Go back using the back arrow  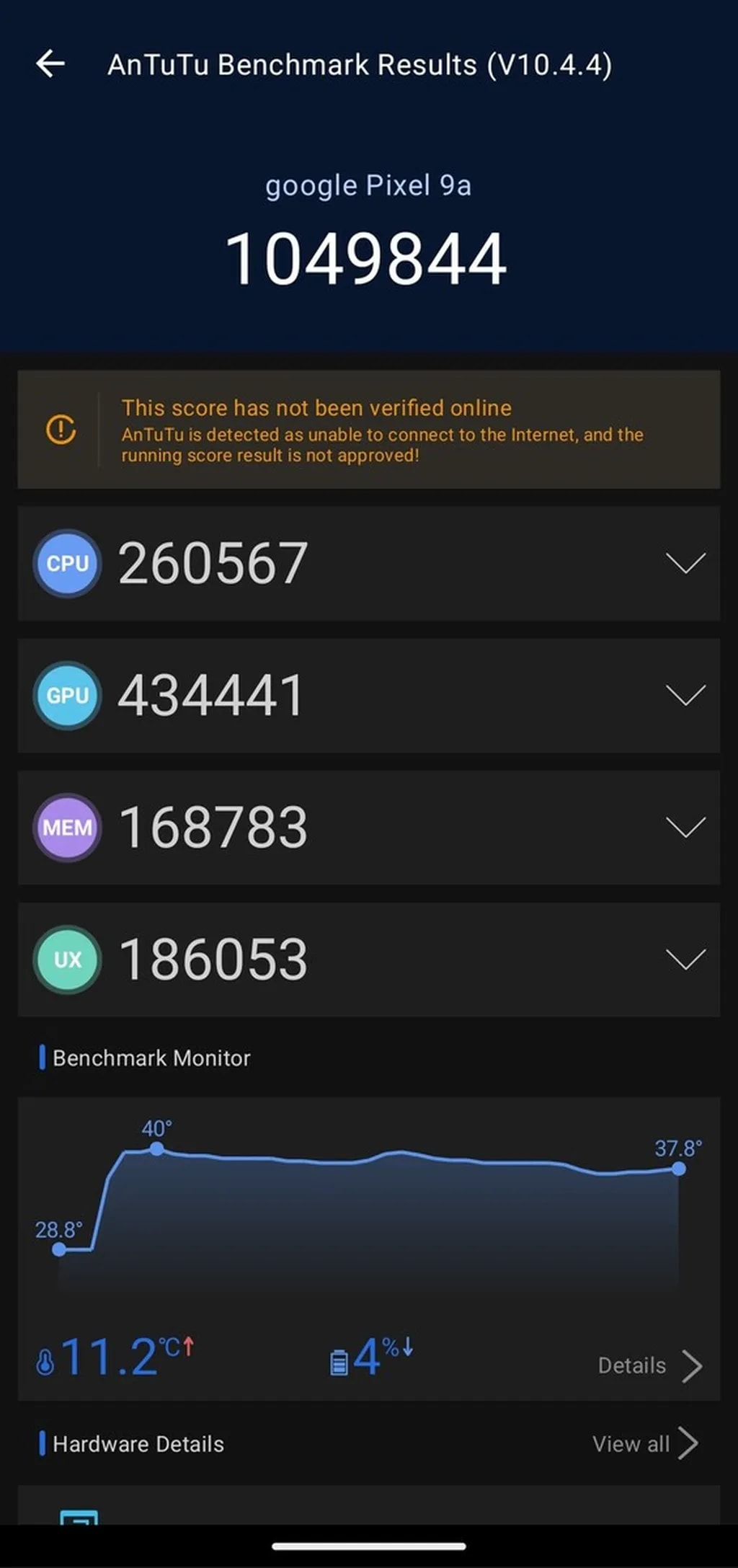coord(51,64)
